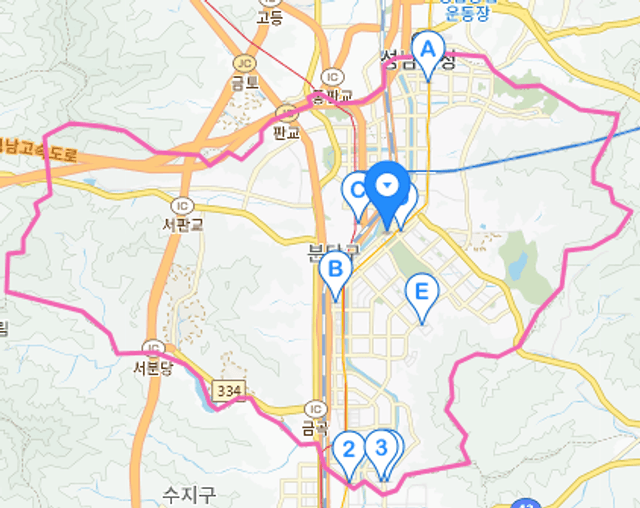Open map marker C
The height and width of the screenshot is (508, 640).
click(x=354, y=187)
